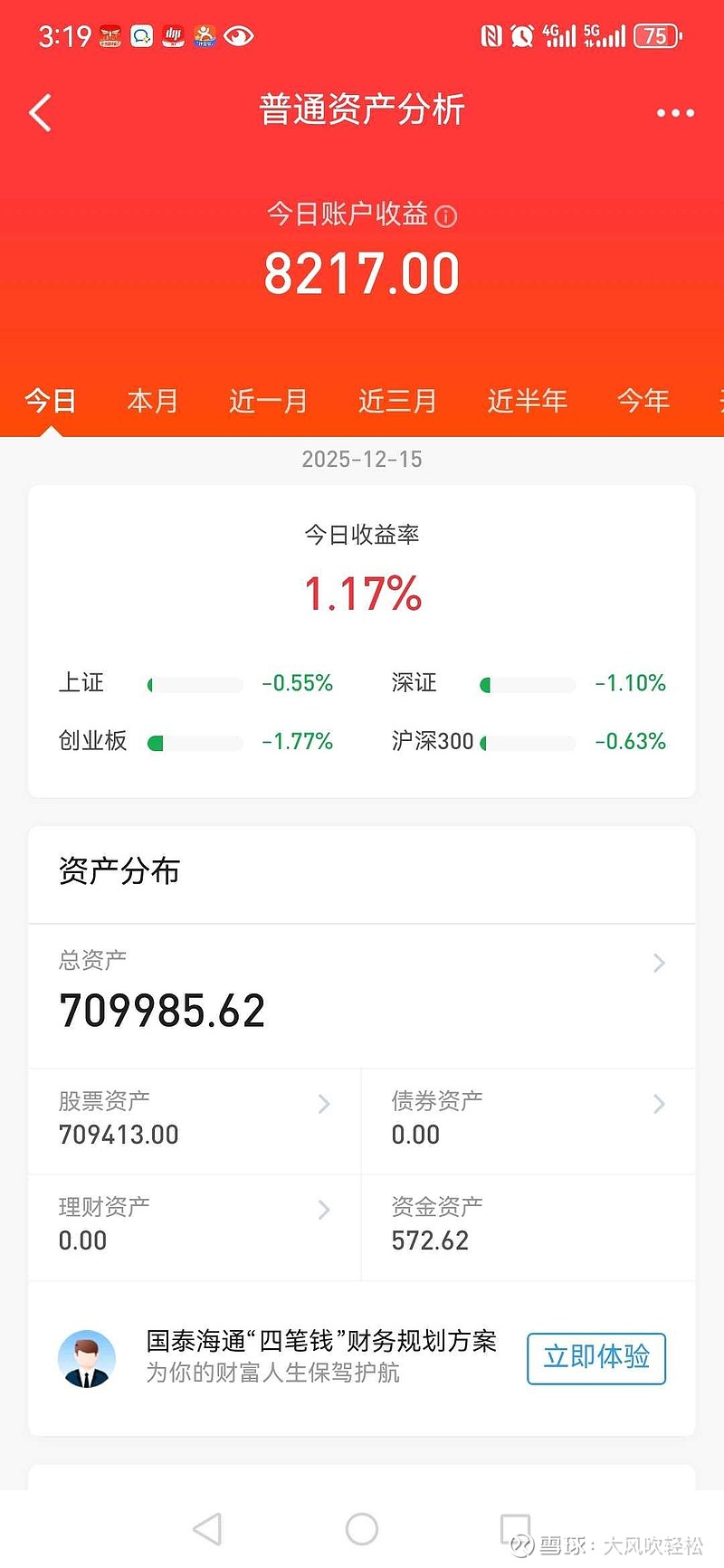This screenshot has width=724, height=1568.
Task: Tap the 今日收益率 1.17% figure
Action: pyautogui.click(x=362, y=593)
